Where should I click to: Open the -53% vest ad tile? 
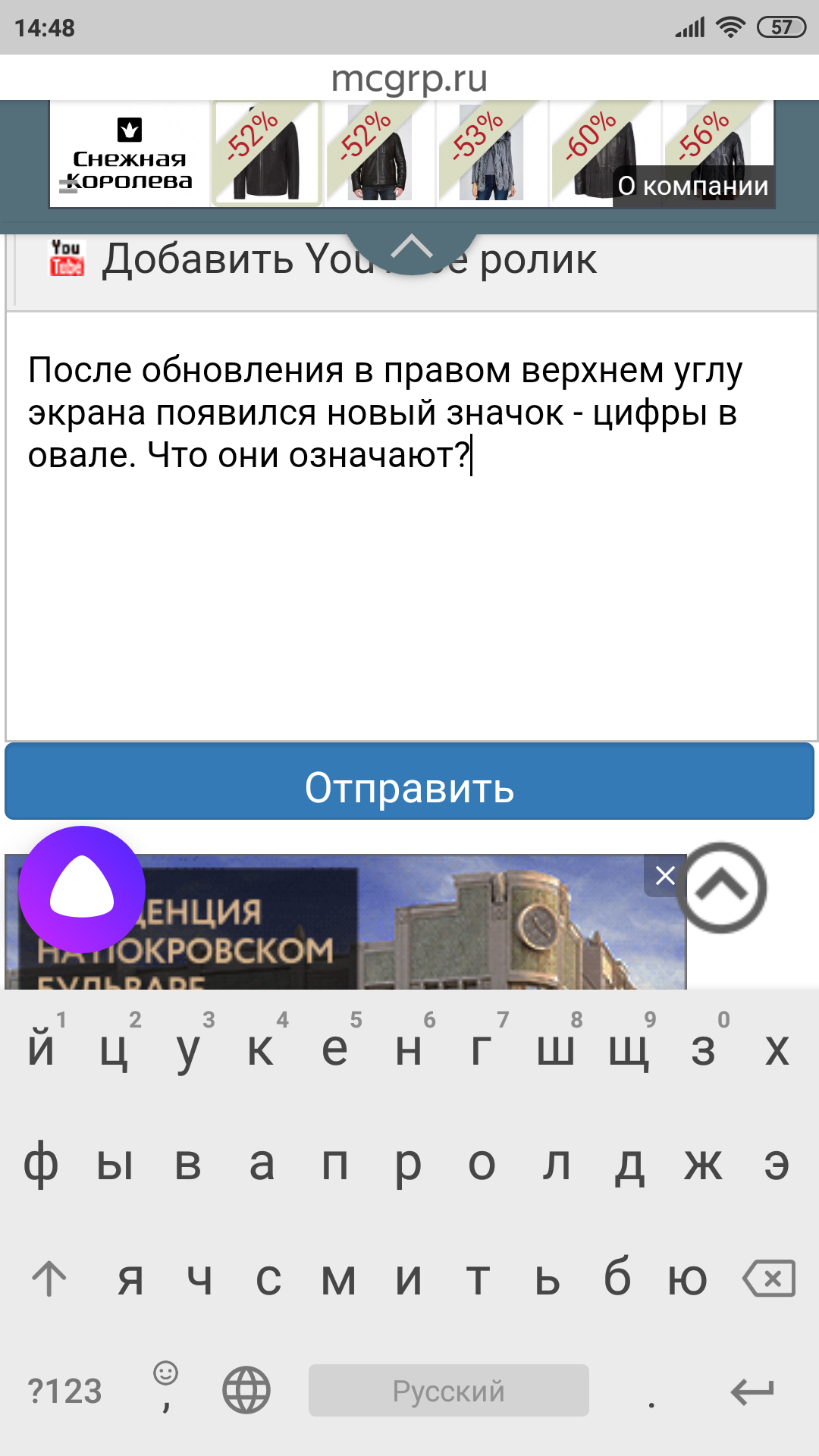491,154
